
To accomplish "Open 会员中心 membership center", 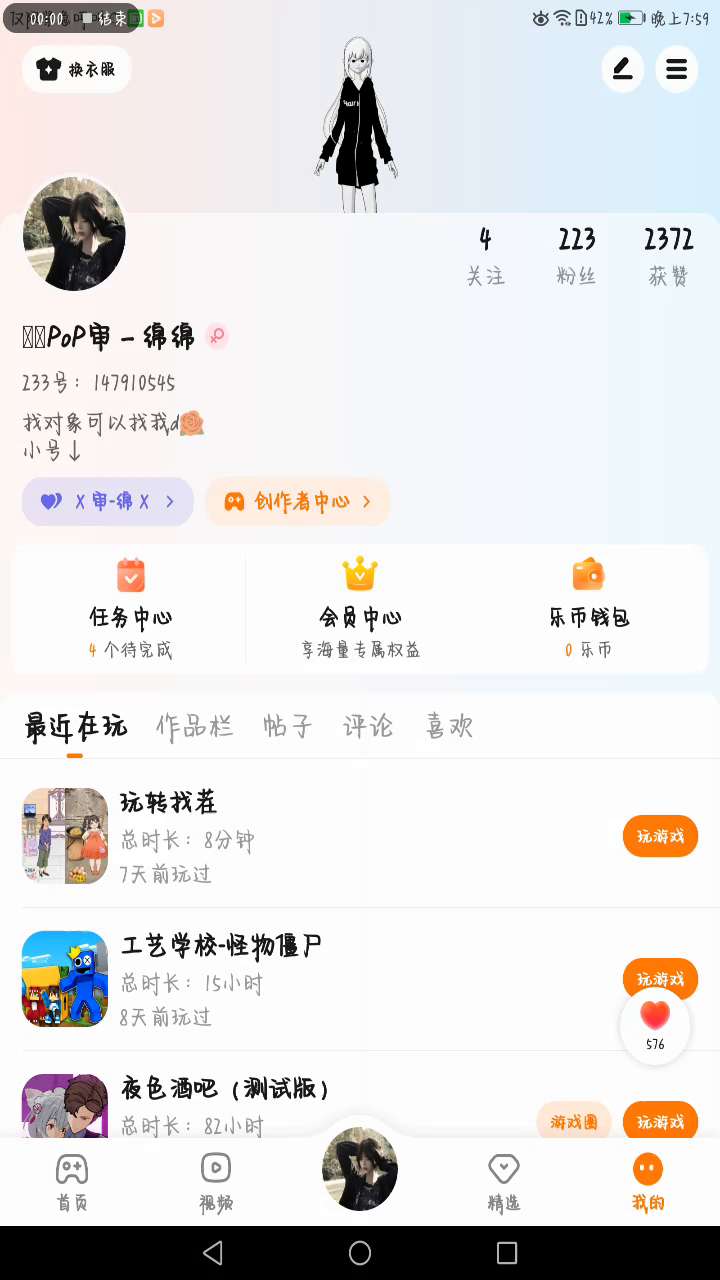I will coord(360,608).
